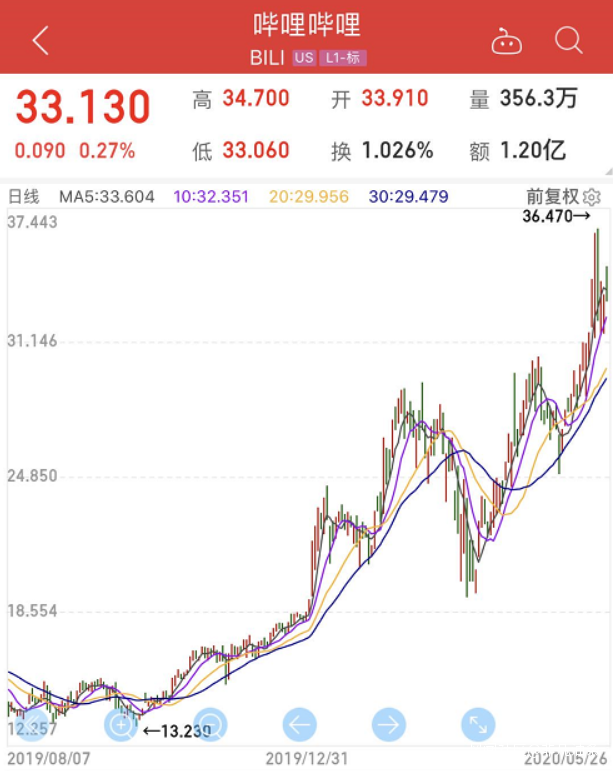Tap the 日线 period label
Image resolution: width=613 pixels, height=771 pixels.
(x=23, y=196)
